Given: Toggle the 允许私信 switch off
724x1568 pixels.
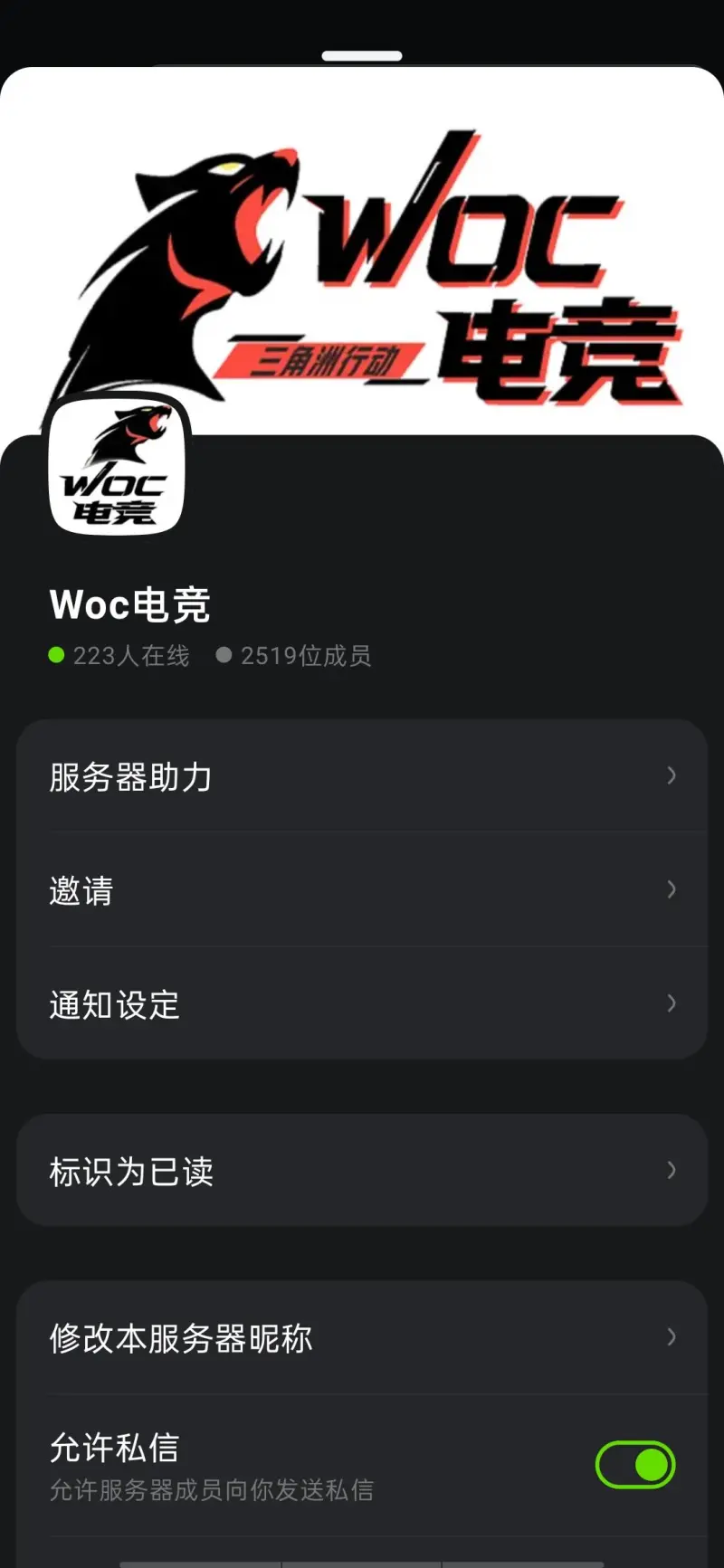Looking at the screenshot, I should click(x=635, y=1464).
